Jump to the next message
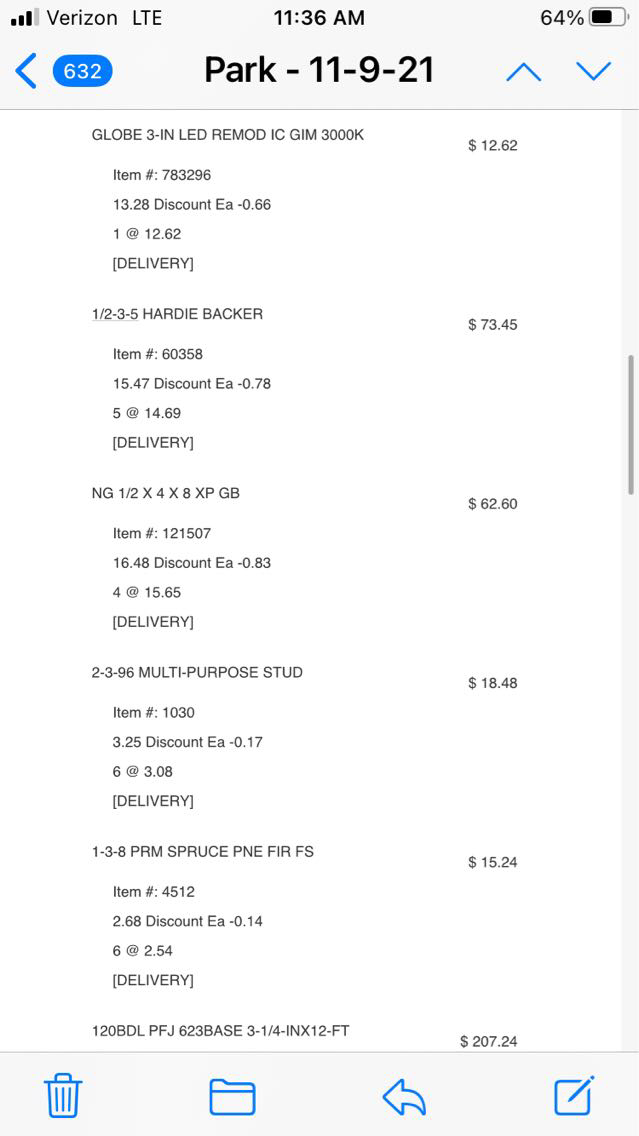The height and width of the screenshot is (1136, 639). pyautogui.click(x=593, y=71)
